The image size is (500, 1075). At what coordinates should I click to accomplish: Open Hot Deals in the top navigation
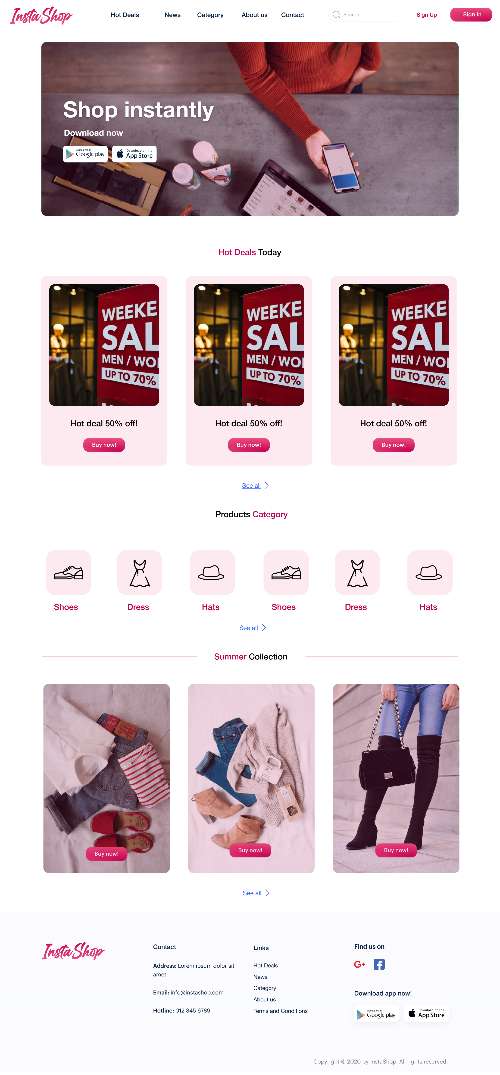pos(125,14)
